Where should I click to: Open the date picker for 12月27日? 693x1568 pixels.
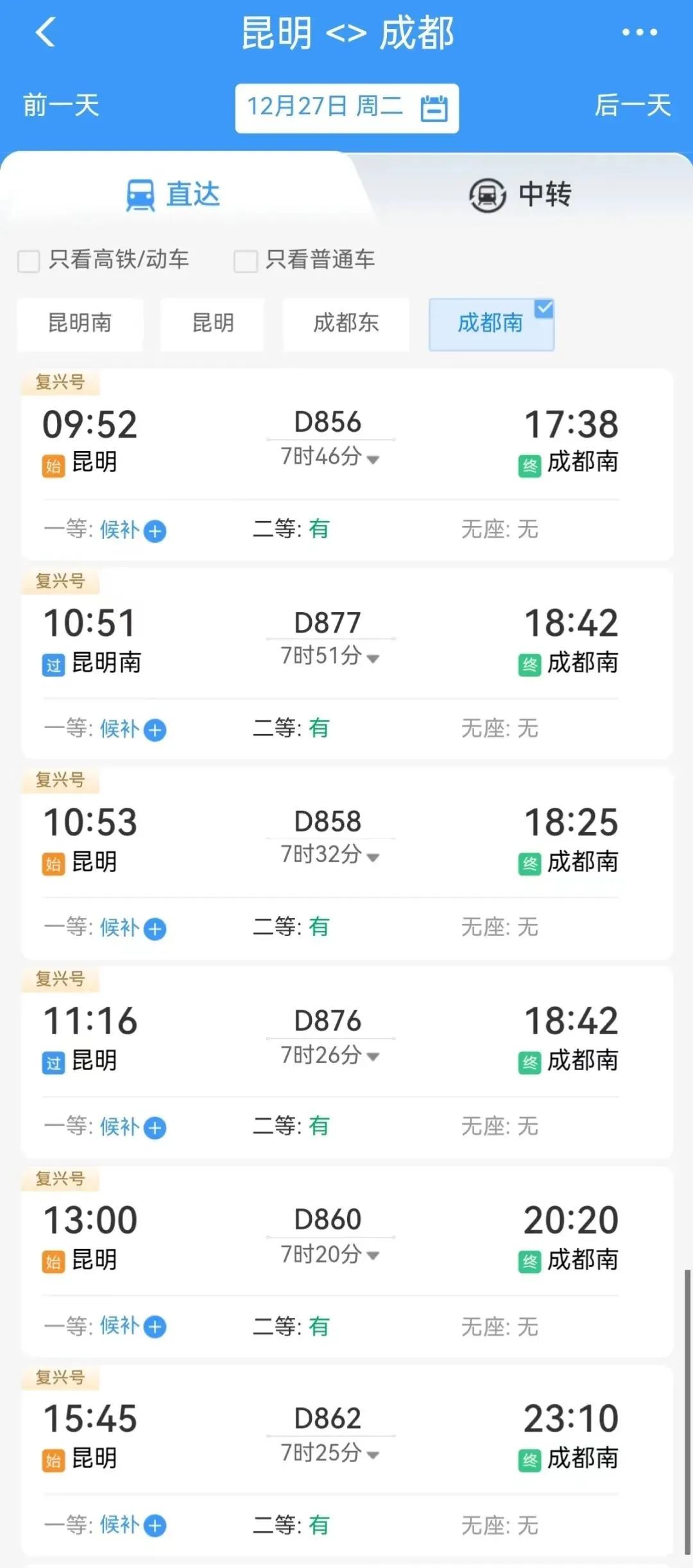click(346, 108)
